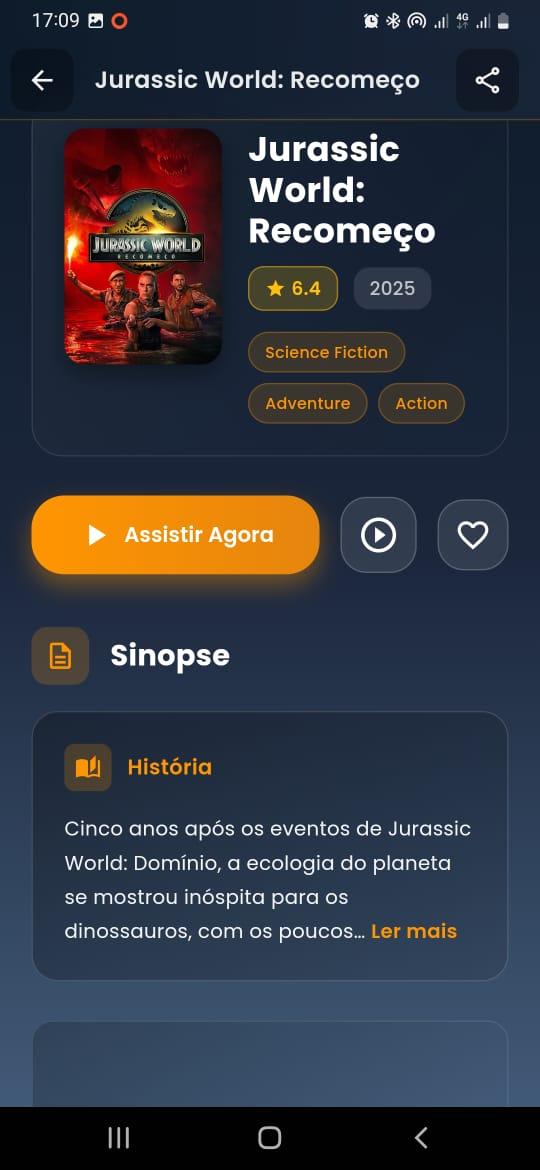
Task: Tap the Assistir Agora button
Action: 175,535
